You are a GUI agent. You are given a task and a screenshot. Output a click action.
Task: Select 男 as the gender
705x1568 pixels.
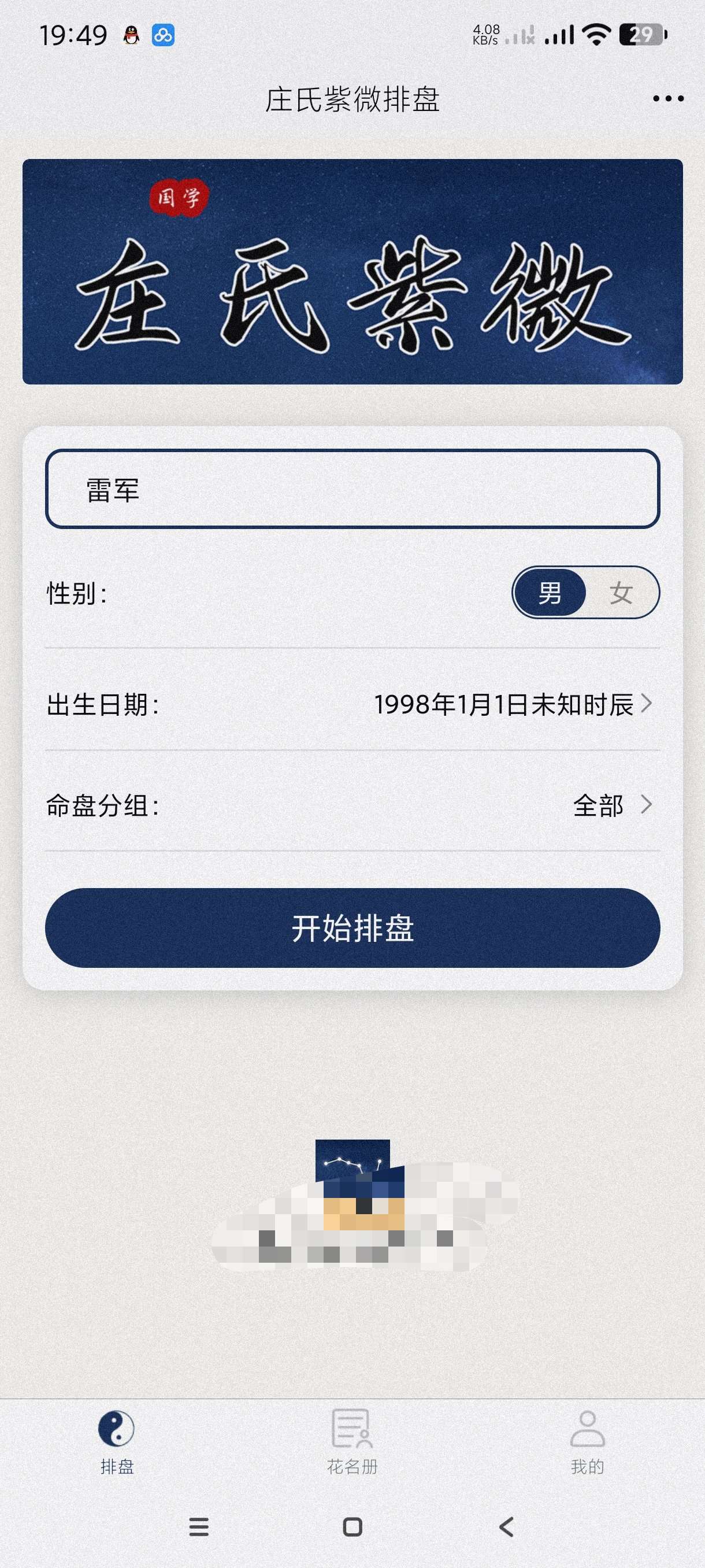[x=550, y=592]
